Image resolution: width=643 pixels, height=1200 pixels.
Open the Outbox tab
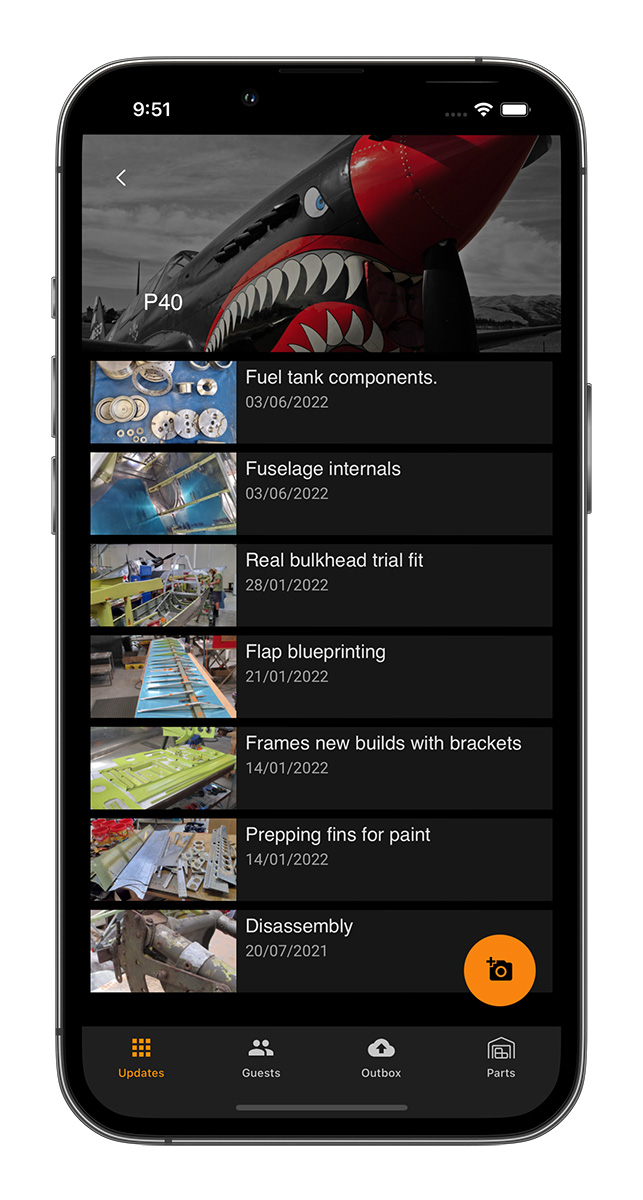381,1058
